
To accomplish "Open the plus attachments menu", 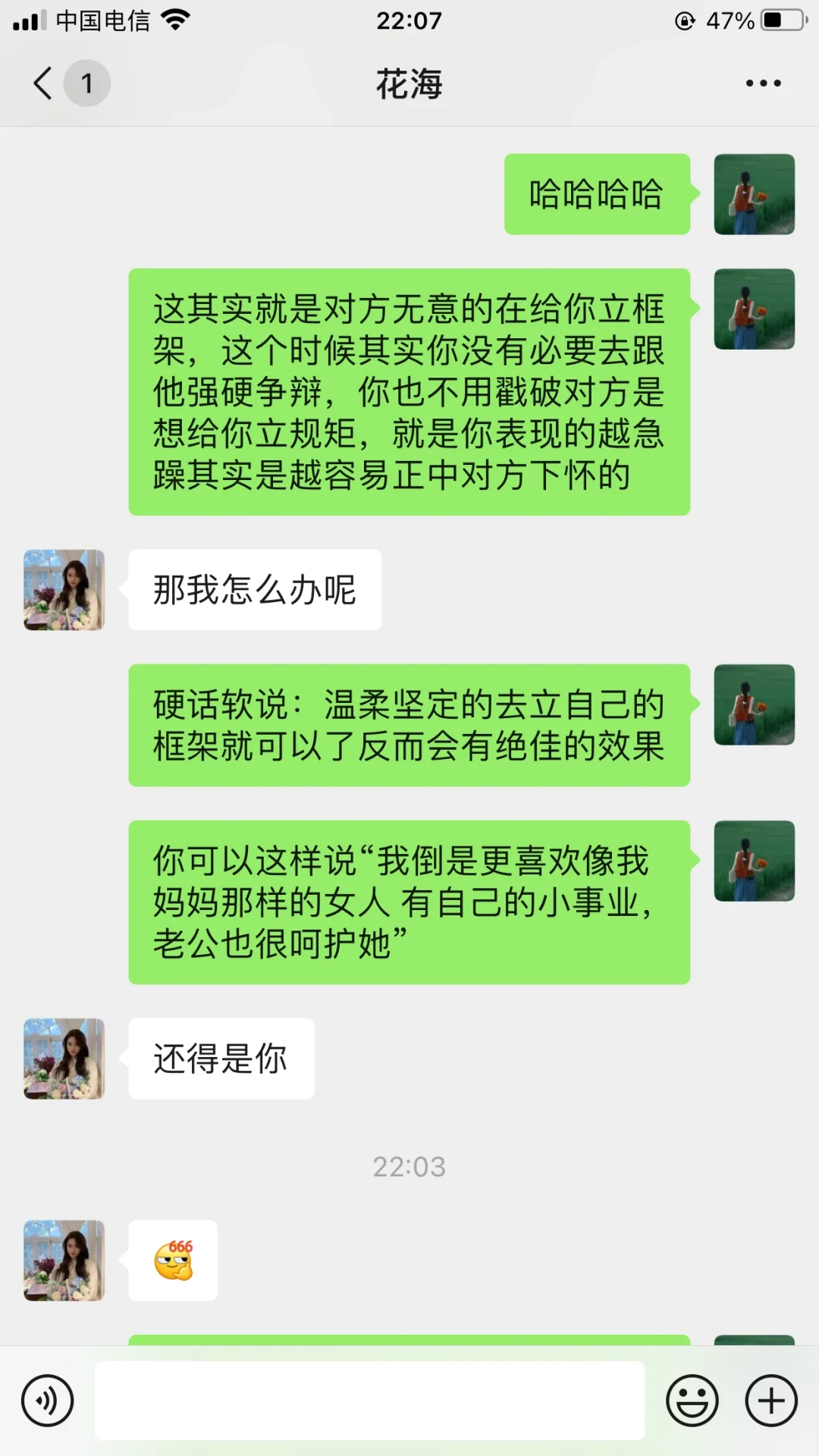I will point(771,1401).
